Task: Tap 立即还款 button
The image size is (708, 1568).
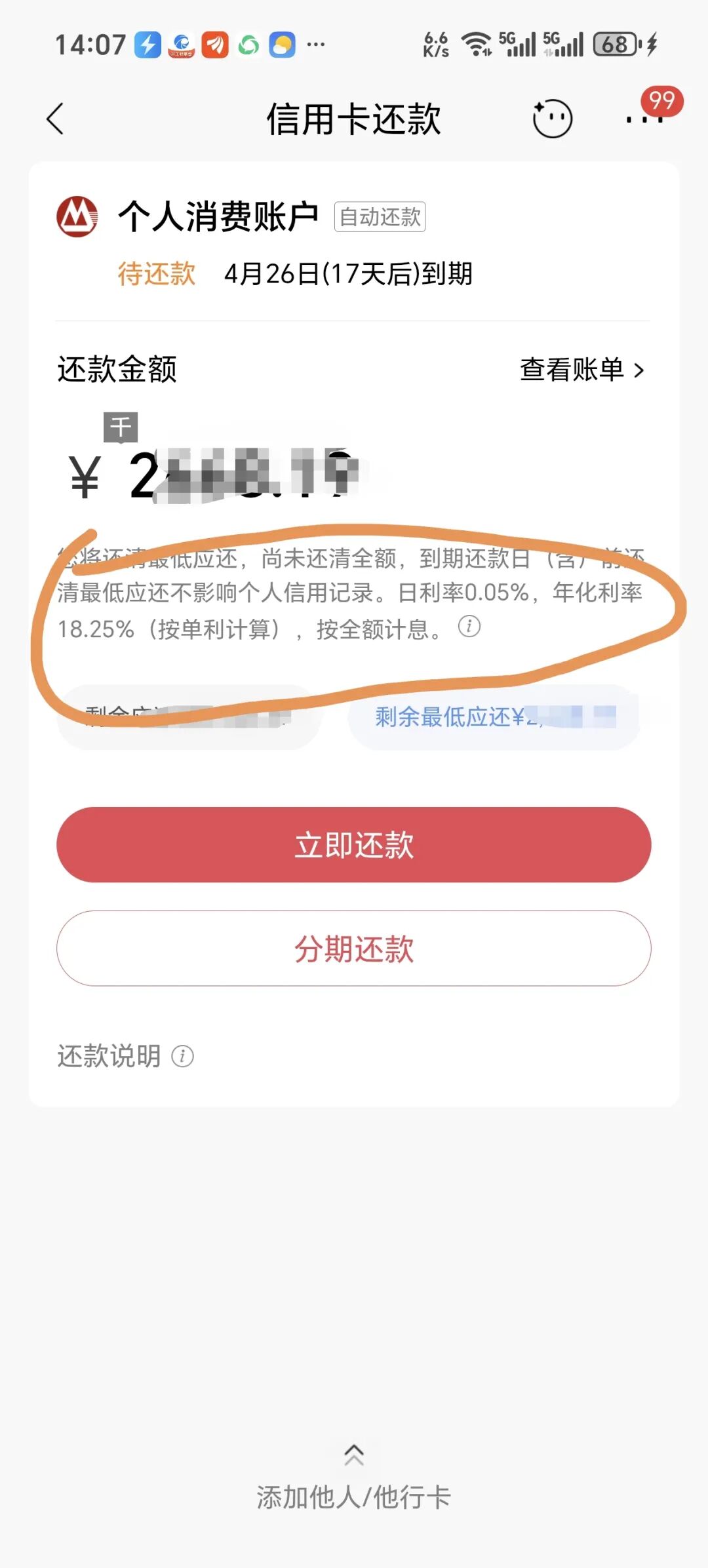Action: point(354,845)
